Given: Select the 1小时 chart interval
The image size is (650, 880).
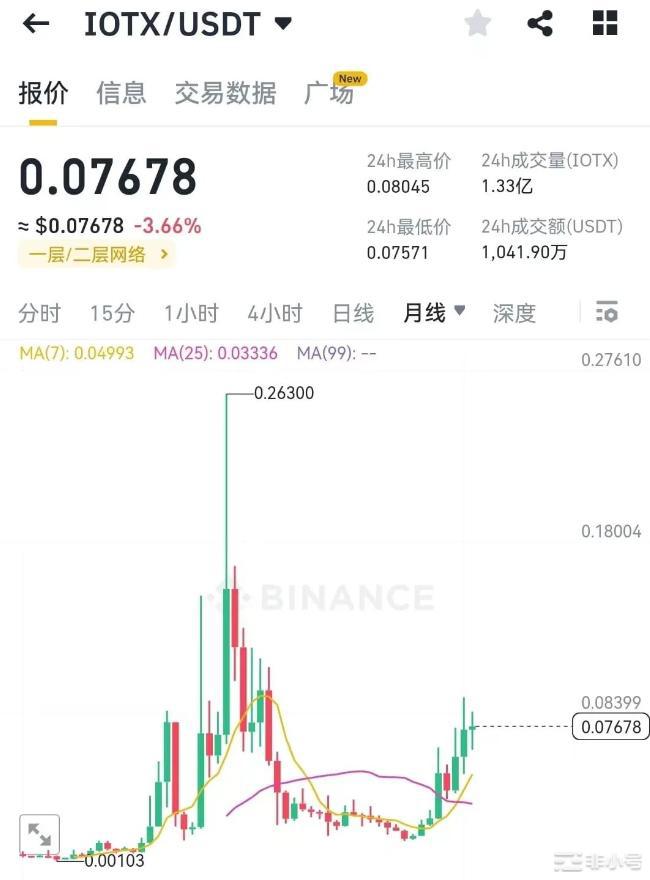Looking at the screenshot, I should point(191,313).
